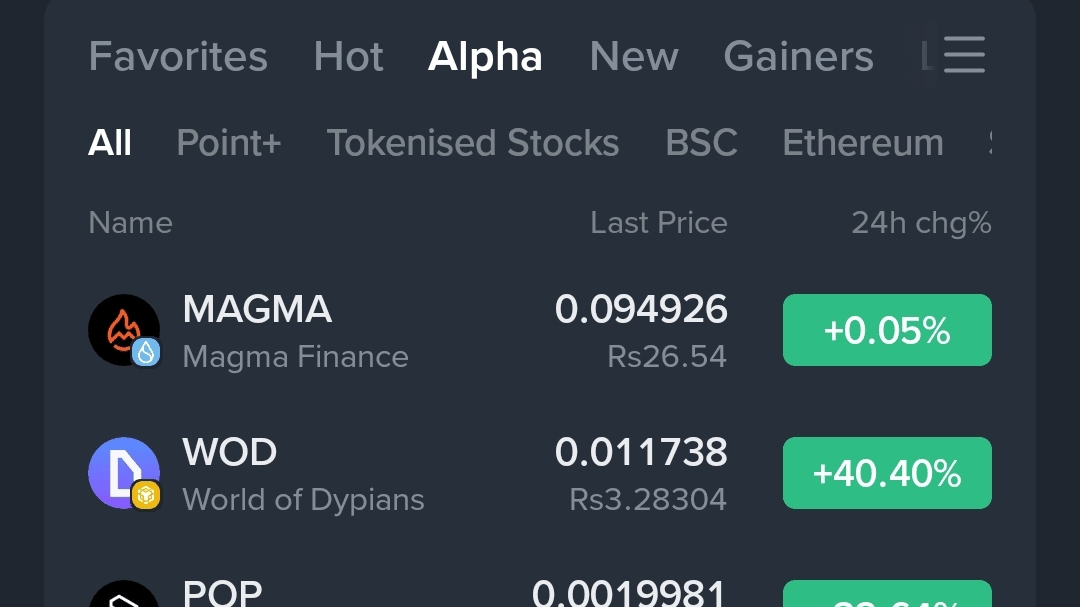Open the POP token row
1080x607 pixels.
[x=400, y=594]
